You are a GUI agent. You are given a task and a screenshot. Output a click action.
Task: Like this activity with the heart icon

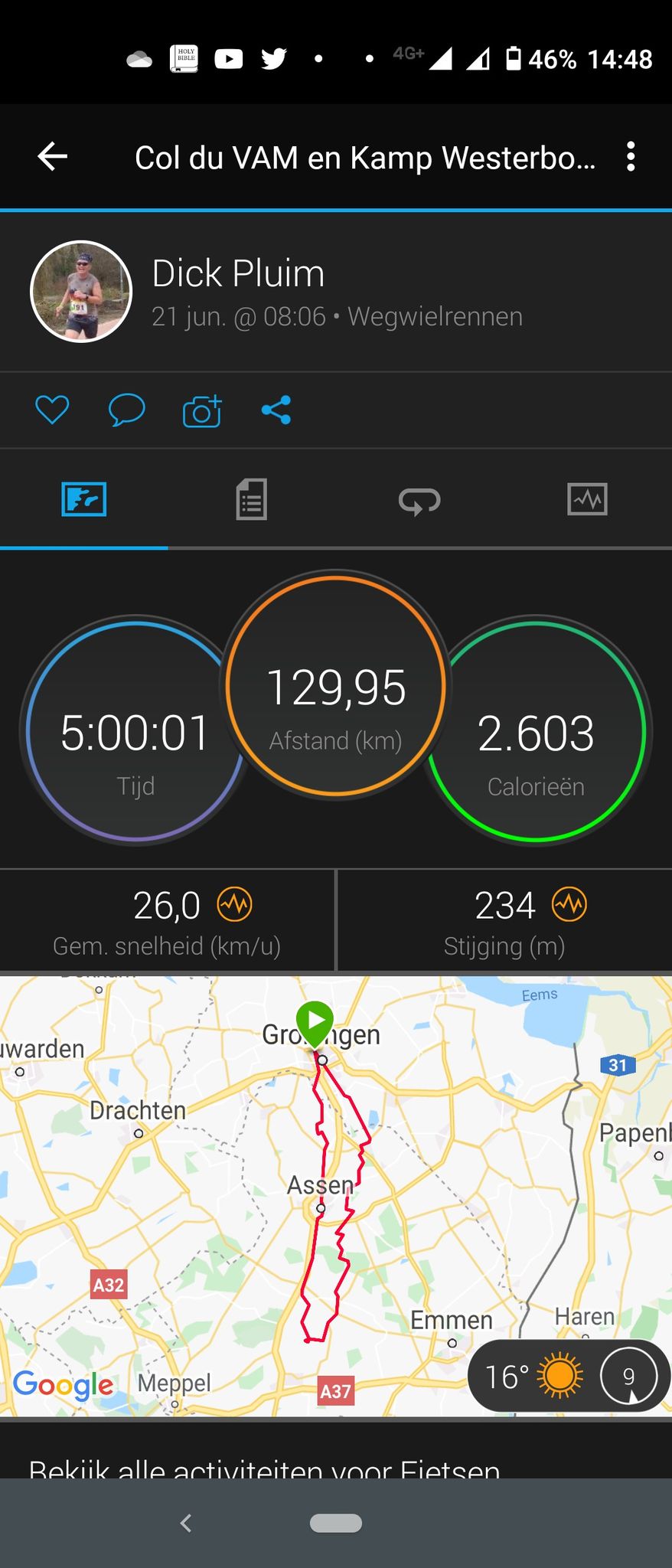pyautogui.click(x=52, y=410)
